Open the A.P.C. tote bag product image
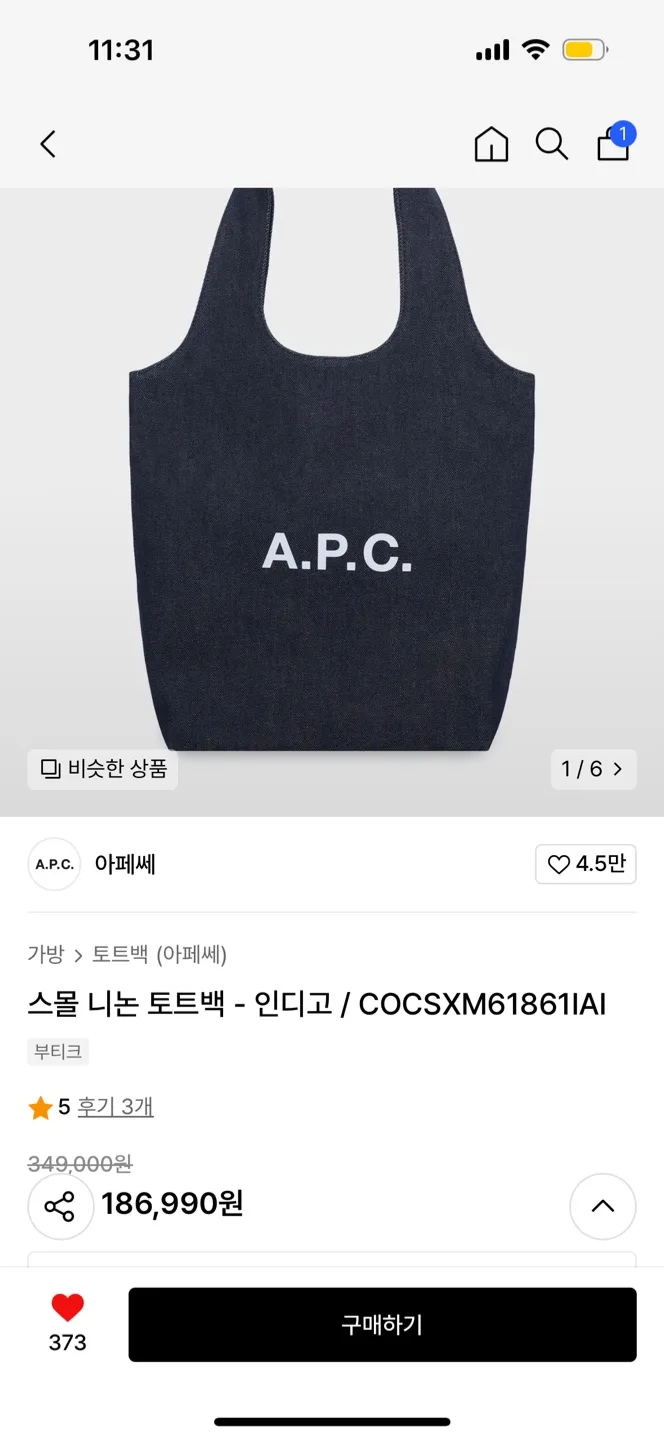 click(x=332, y=480)
